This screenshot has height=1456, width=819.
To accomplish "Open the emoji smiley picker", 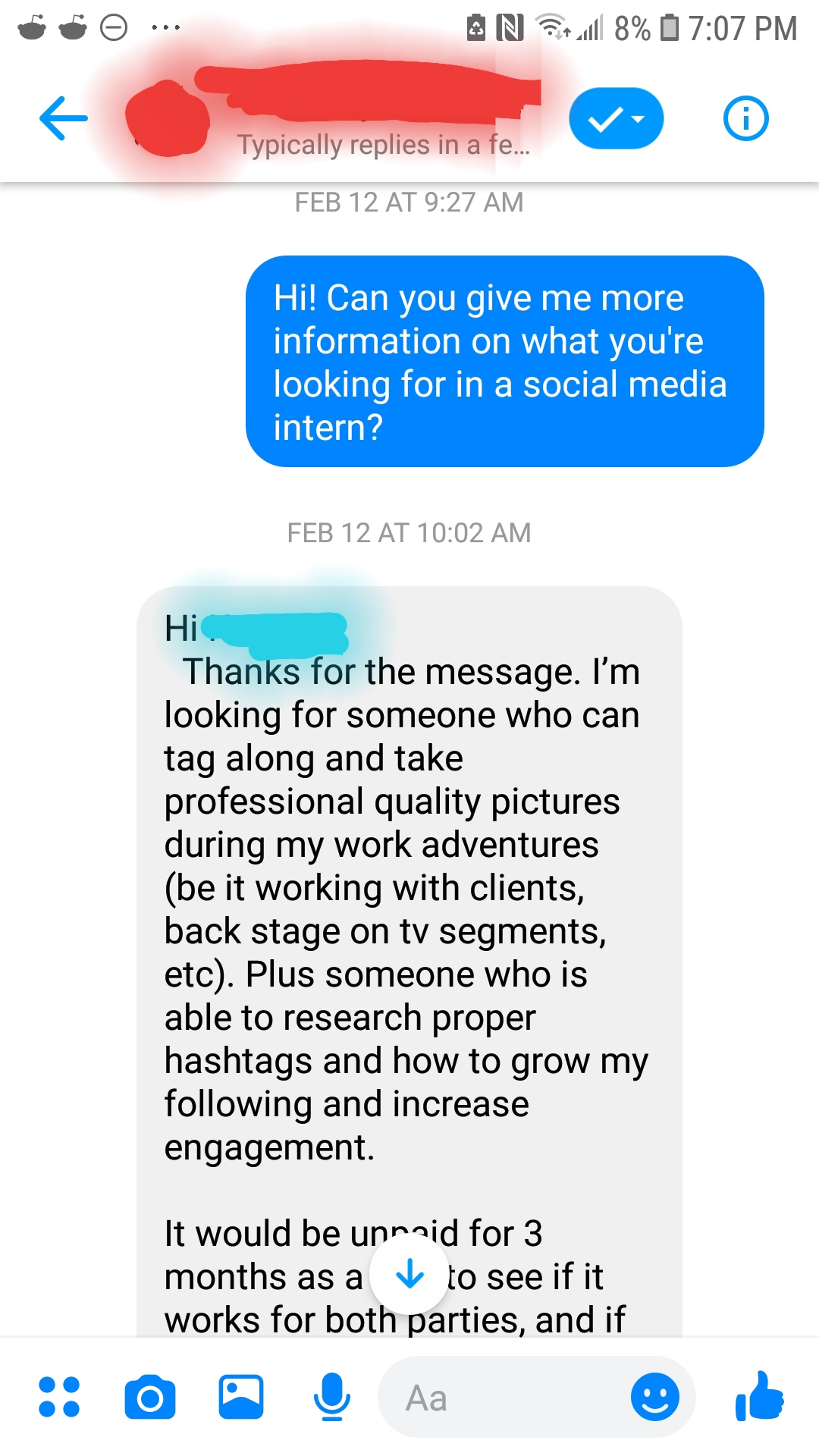I will 655,1397.
